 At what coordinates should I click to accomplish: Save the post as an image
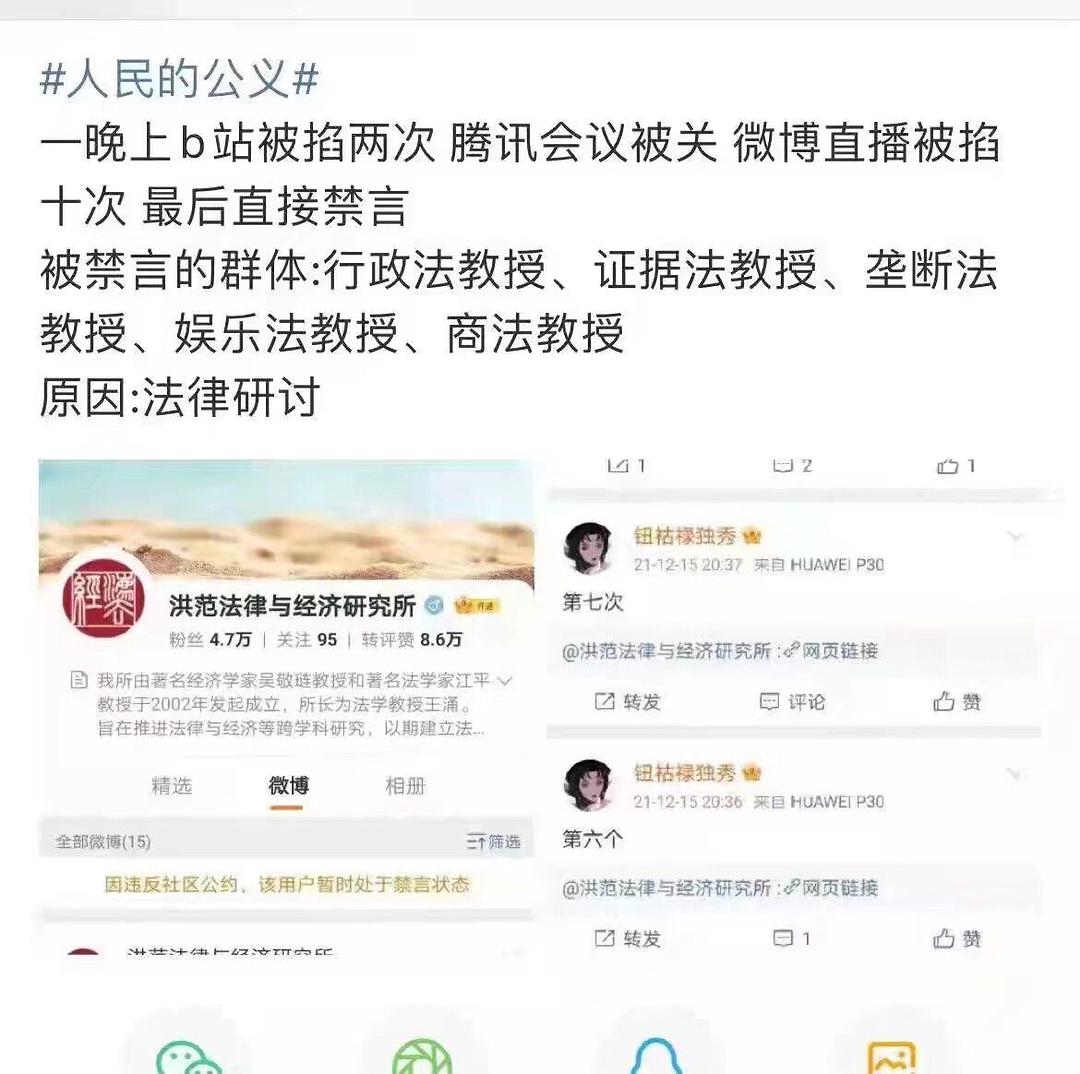coord(890,1052)
